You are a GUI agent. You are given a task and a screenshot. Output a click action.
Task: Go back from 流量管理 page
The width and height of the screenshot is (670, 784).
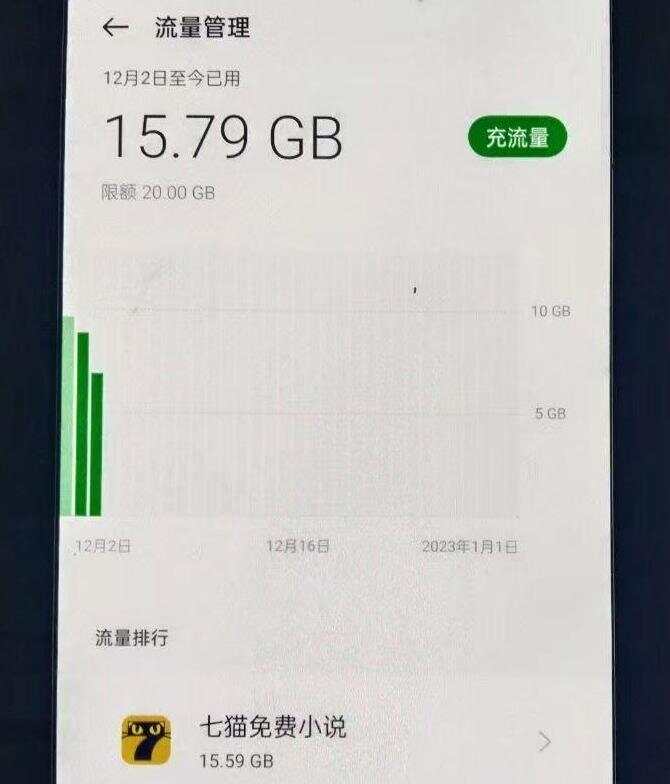[x=116, y=28]
